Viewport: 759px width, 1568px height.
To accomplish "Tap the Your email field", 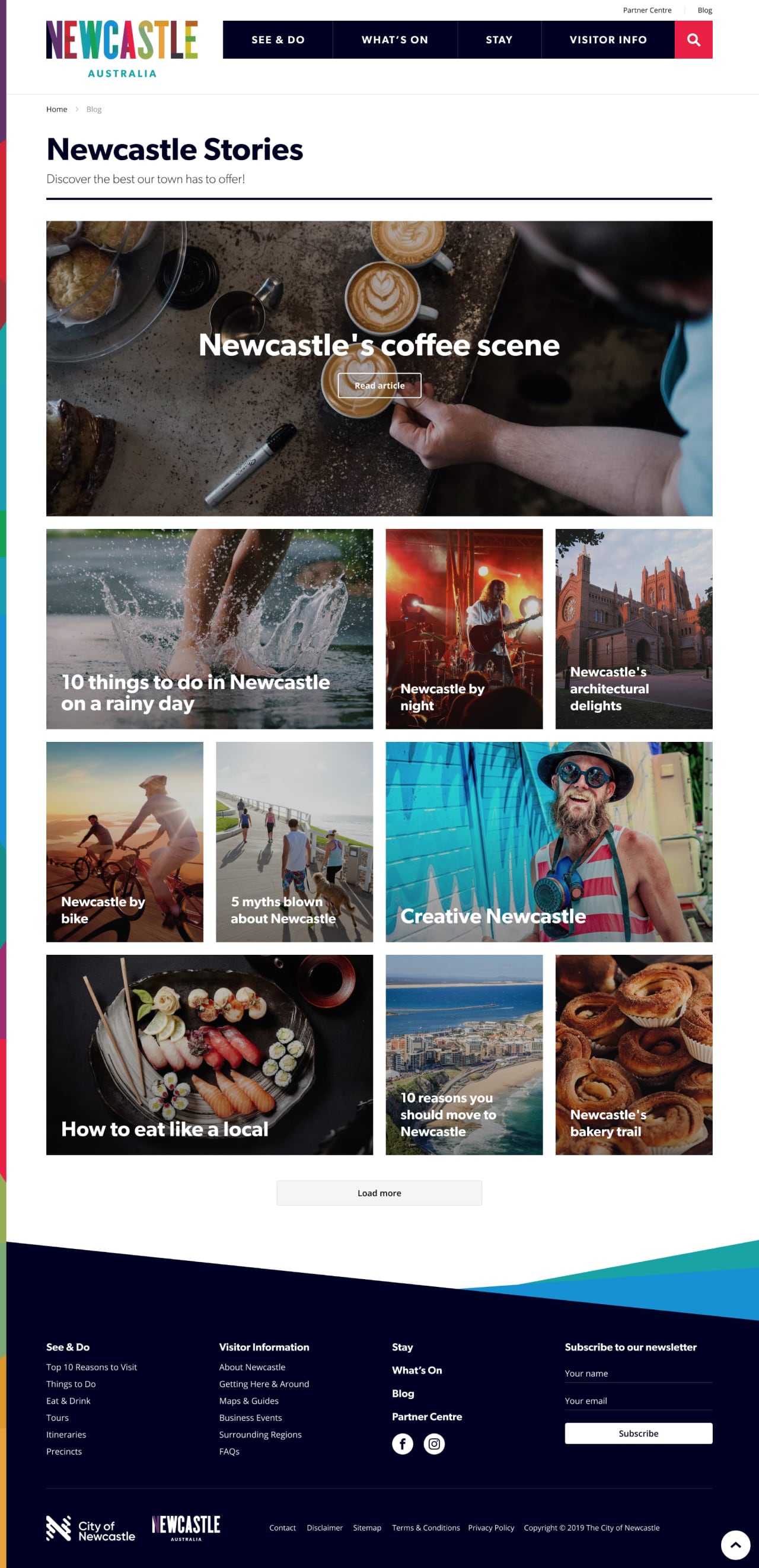I will [x=638, y=1401].
